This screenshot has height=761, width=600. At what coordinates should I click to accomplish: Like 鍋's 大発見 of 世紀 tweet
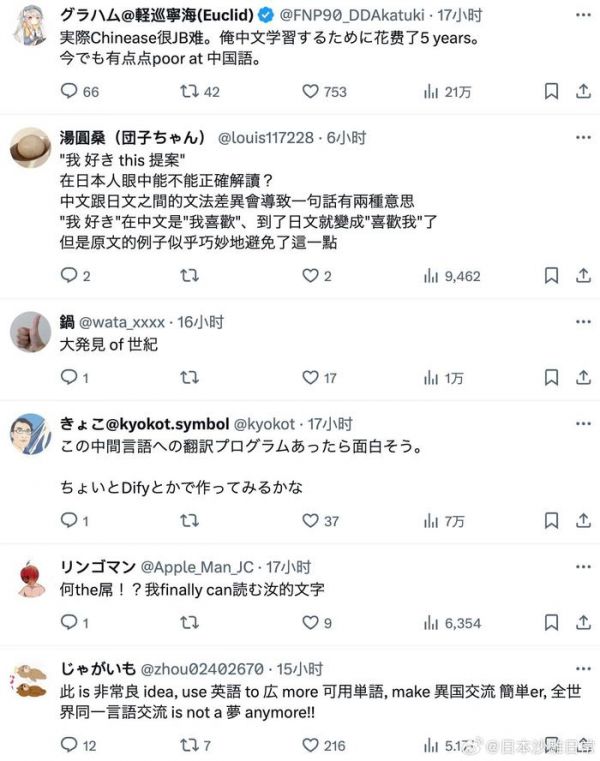click(309, 377)
